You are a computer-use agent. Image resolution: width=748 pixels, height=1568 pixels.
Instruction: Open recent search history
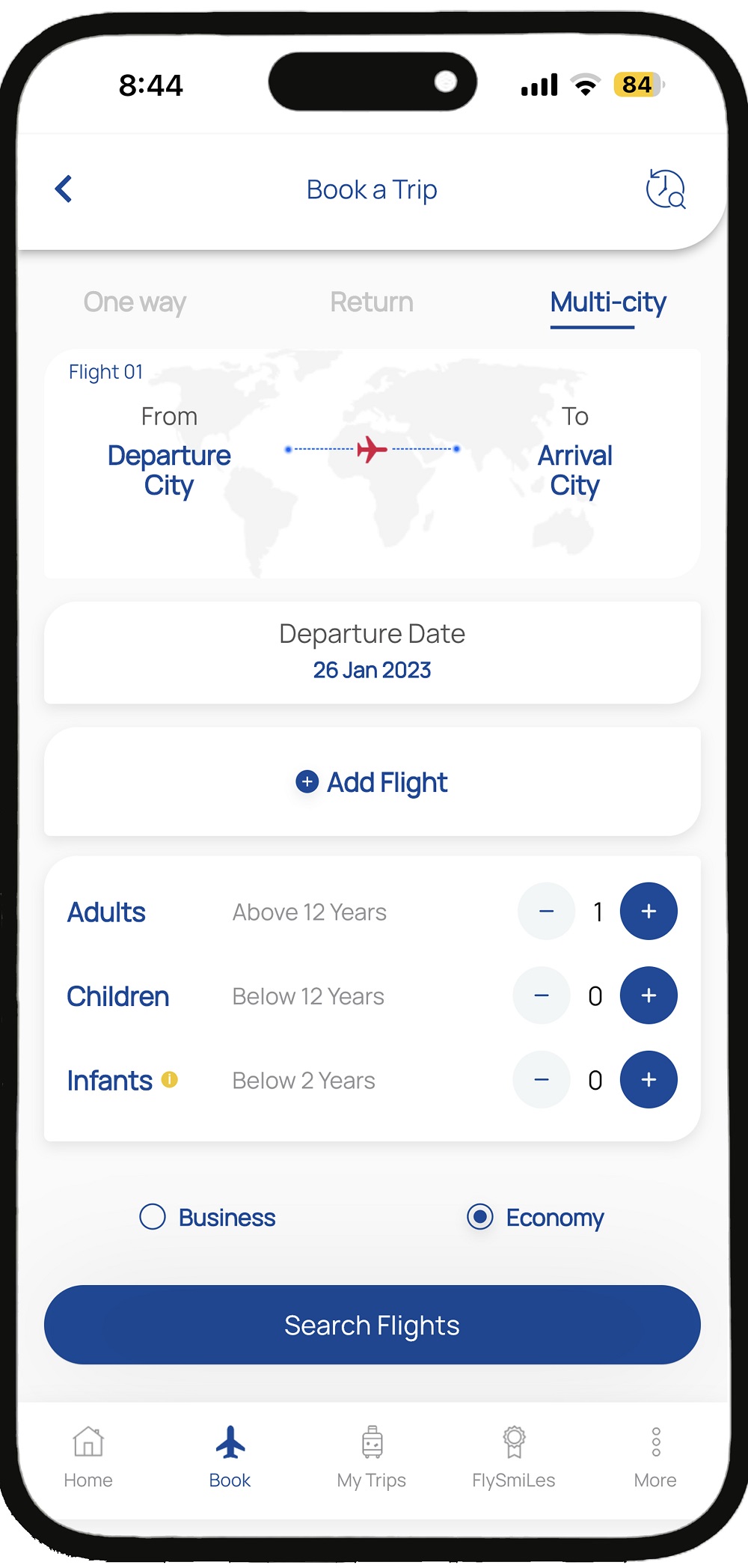pyautogui.click(x=665, y=189)
